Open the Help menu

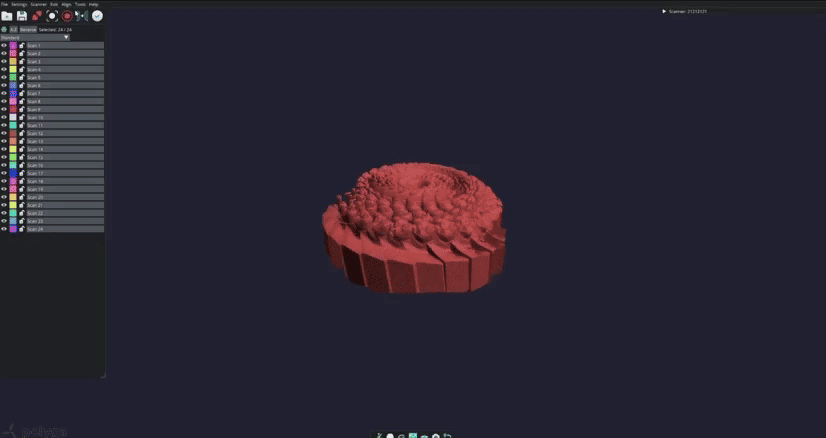click(x=93, y=4)
